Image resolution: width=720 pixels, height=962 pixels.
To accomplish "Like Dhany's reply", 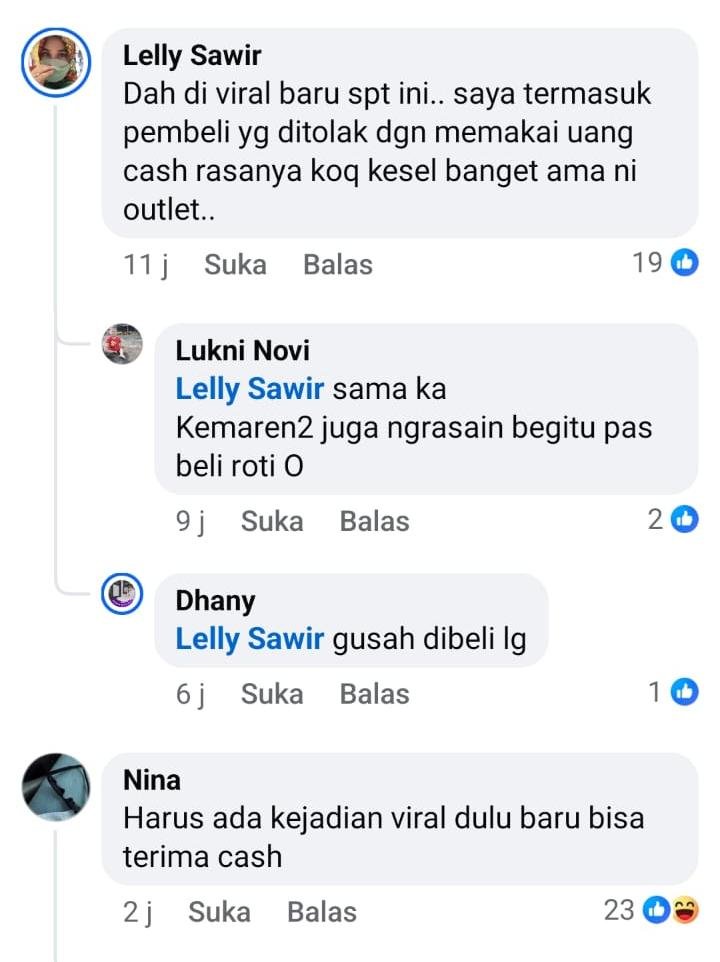I will pos(271,693).
